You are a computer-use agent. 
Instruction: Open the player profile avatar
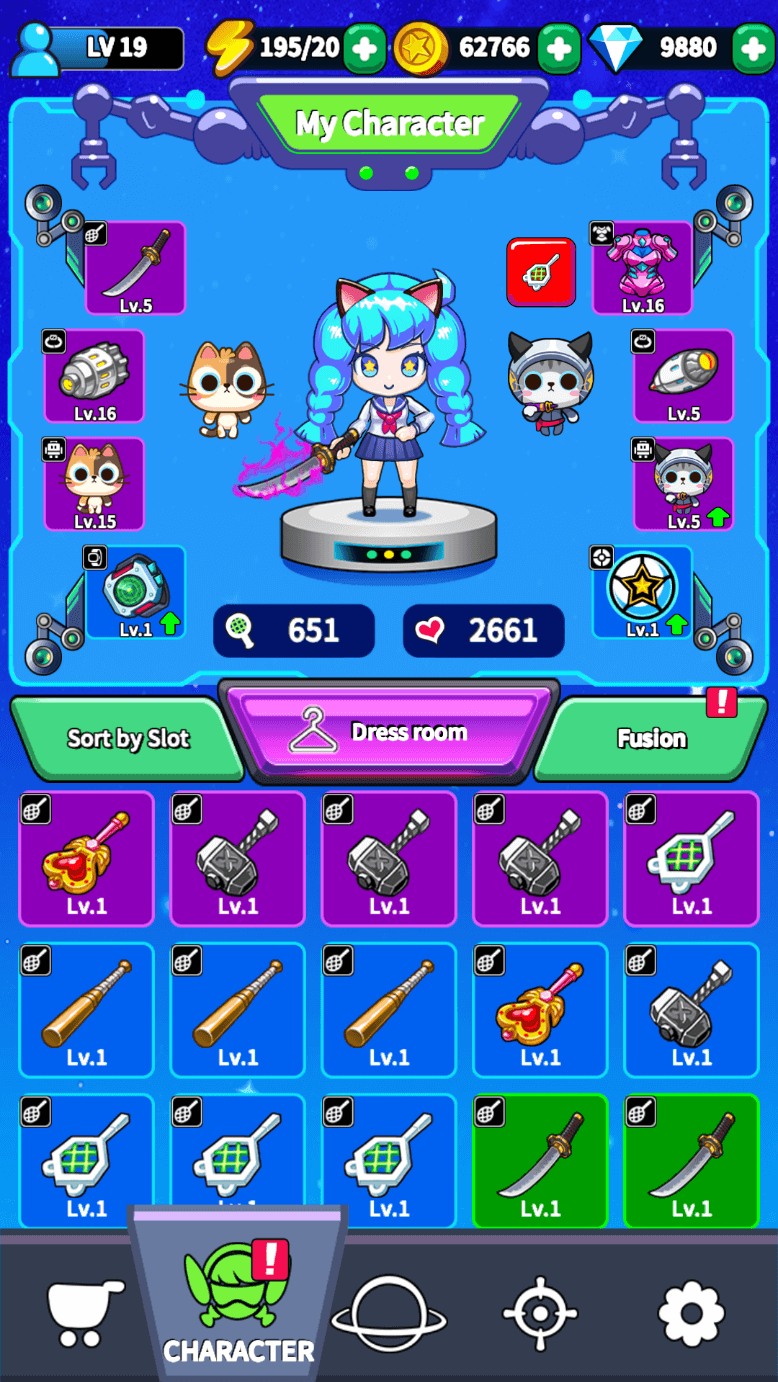[x=33, y=48]
